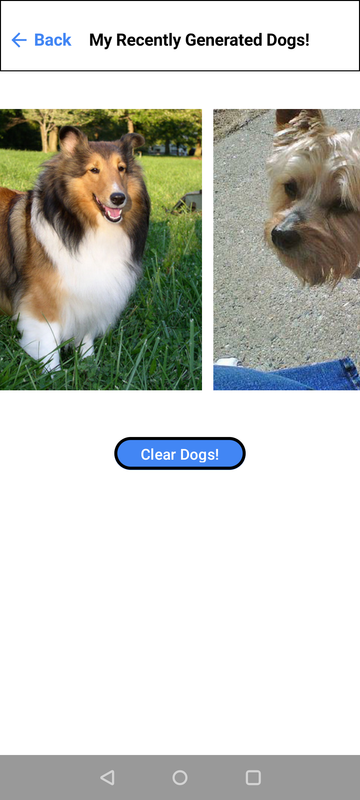
Task: Open the recent apps overview
Action: 253,778
